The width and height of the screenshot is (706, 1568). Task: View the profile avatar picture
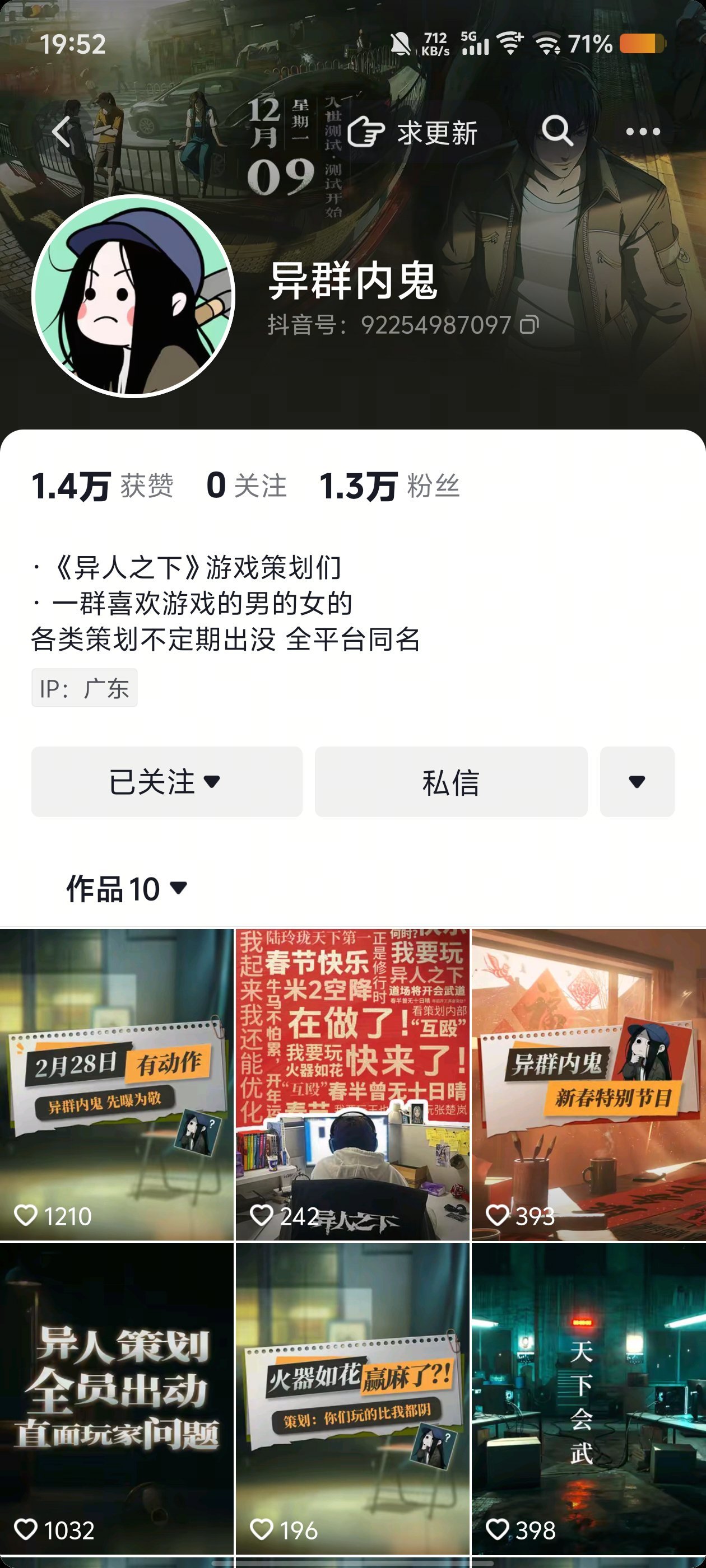(x=133, y=296)
